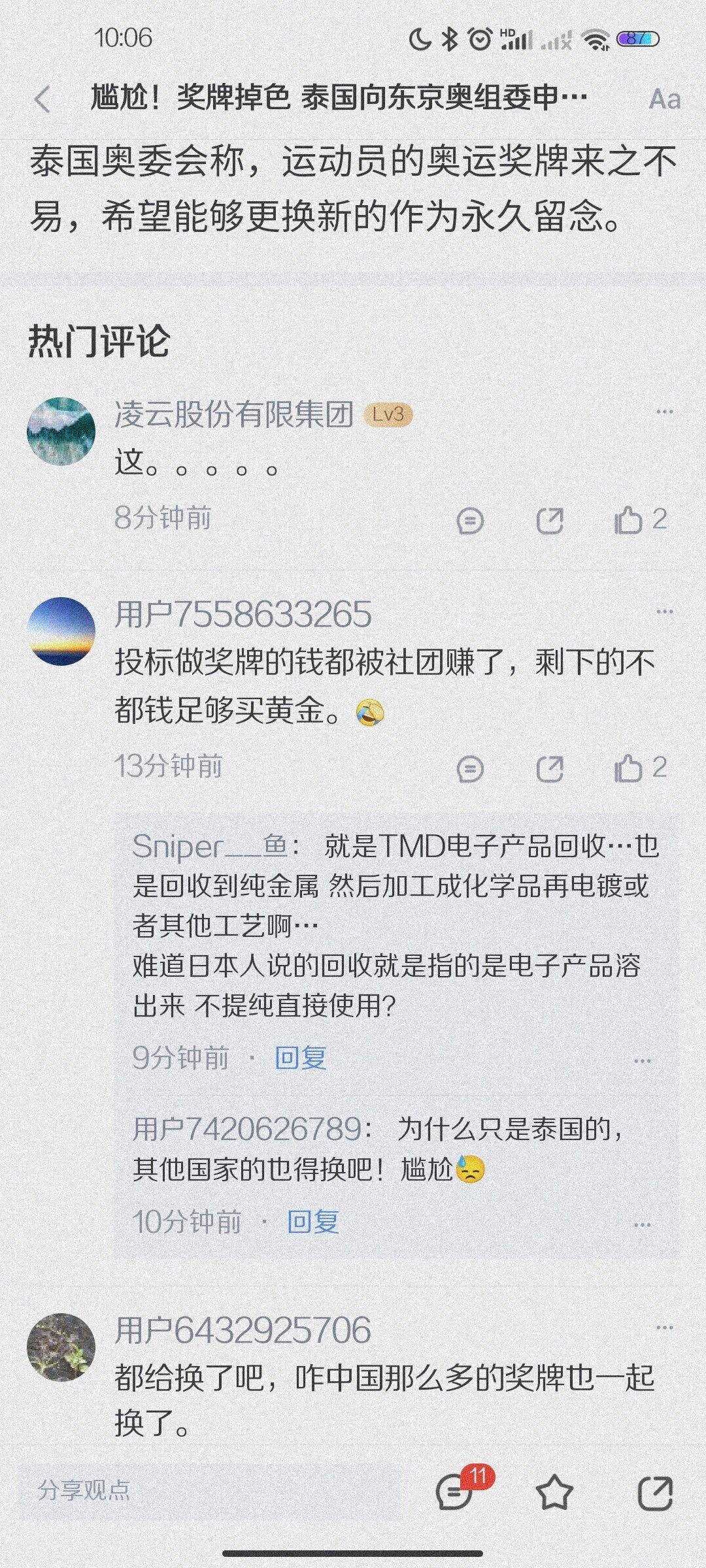The width and height of the screenshot is (706, 1568).
Task: Like 用户7558633265's comment
Action: click(x=629, y=769)
